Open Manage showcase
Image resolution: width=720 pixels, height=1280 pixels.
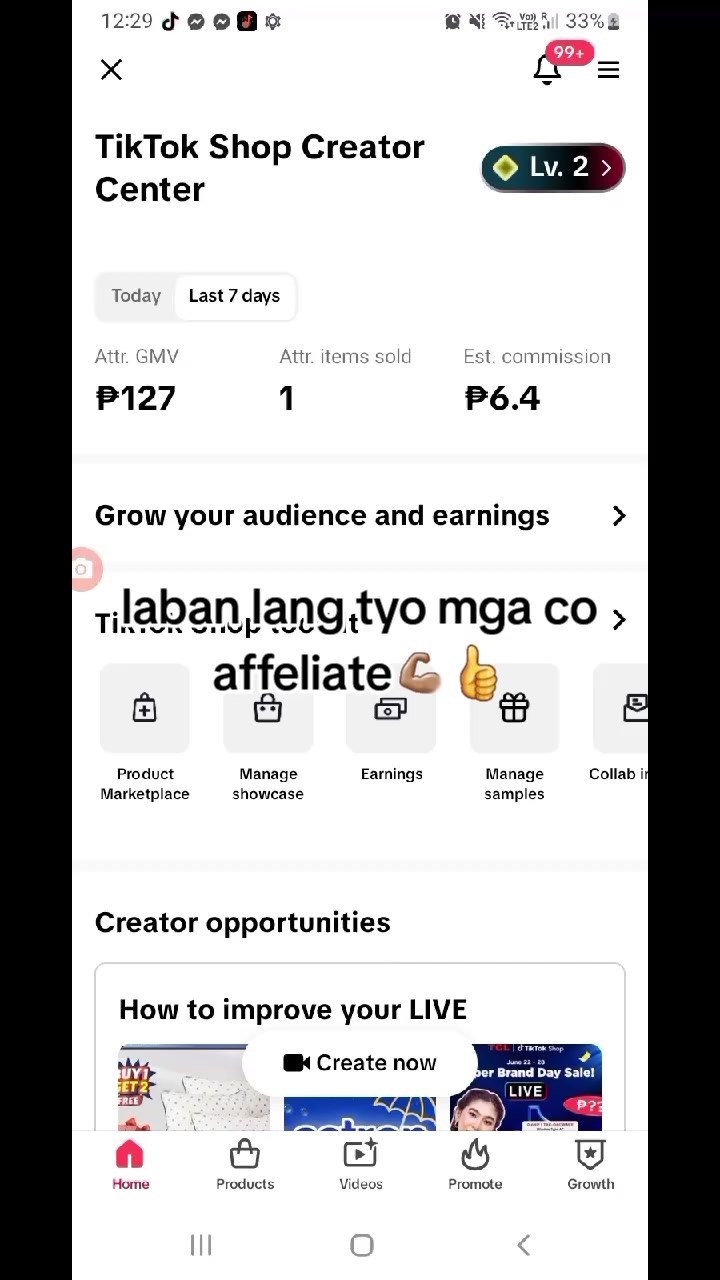[268, 735]
